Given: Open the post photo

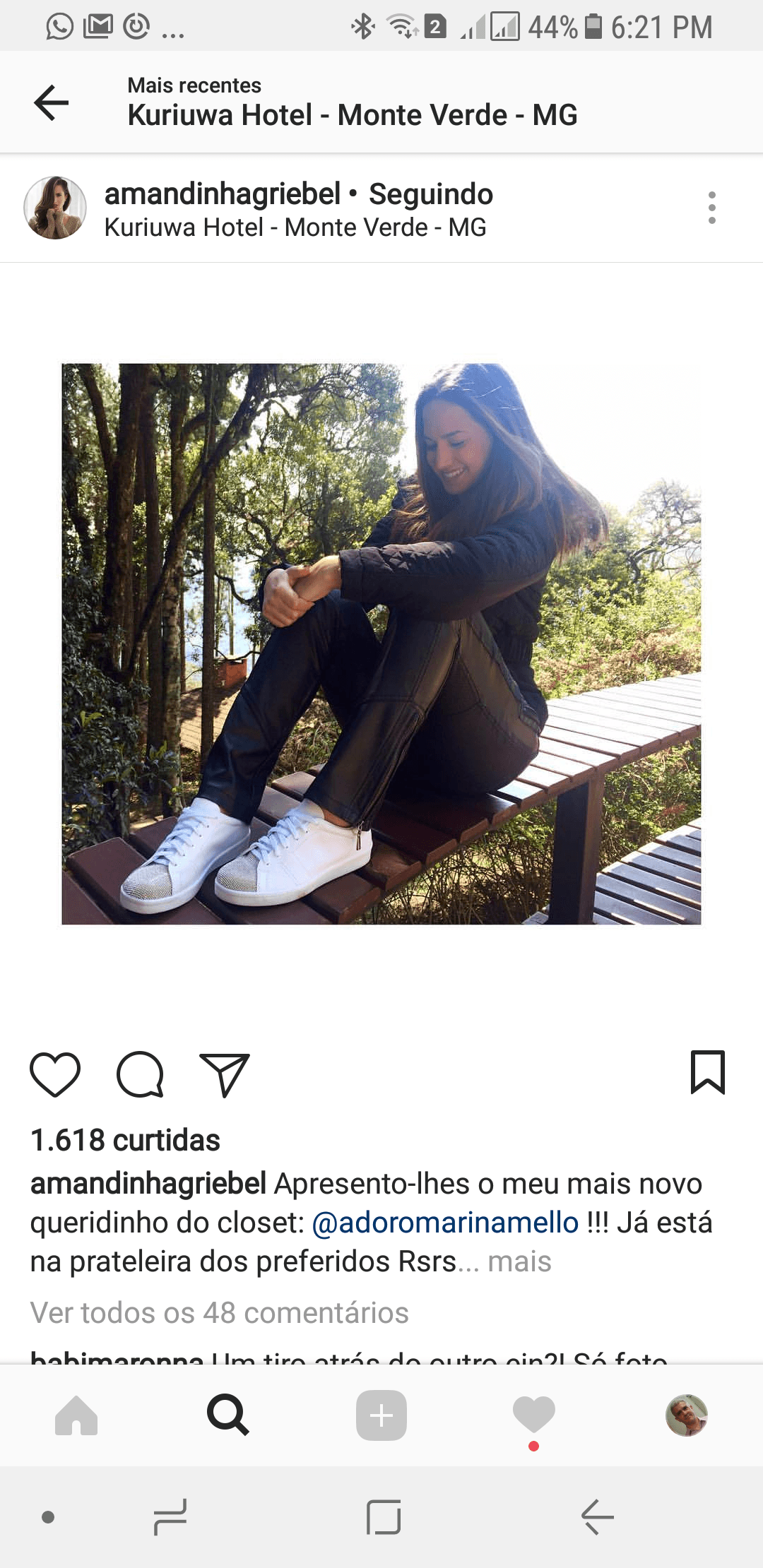Looking at the screenshot, I should pos(381,643).
